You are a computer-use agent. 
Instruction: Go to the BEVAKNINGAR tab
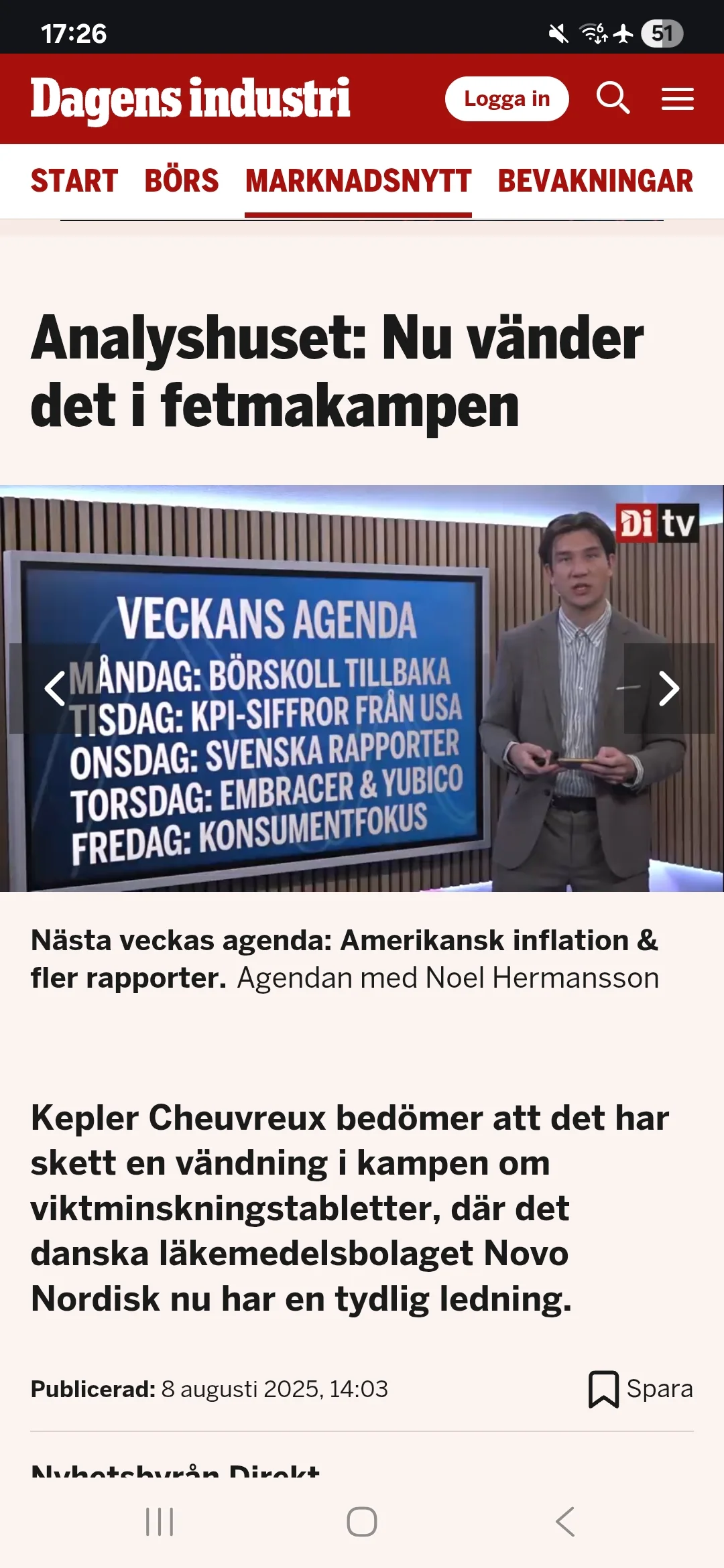(595, 181)
